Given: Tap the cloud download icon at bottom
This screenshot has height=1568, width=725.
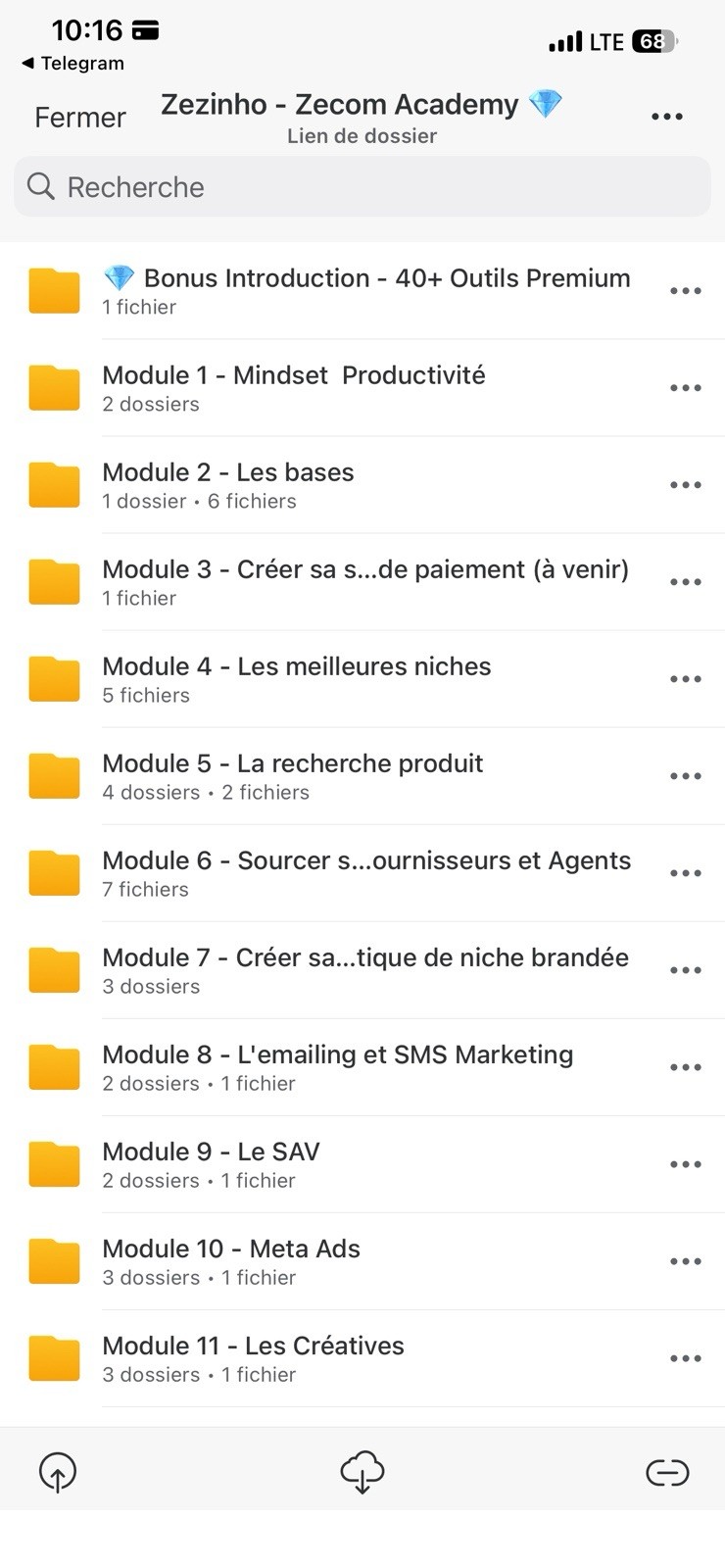Looking at the screenshot, I should click(x=362, y=1471).
